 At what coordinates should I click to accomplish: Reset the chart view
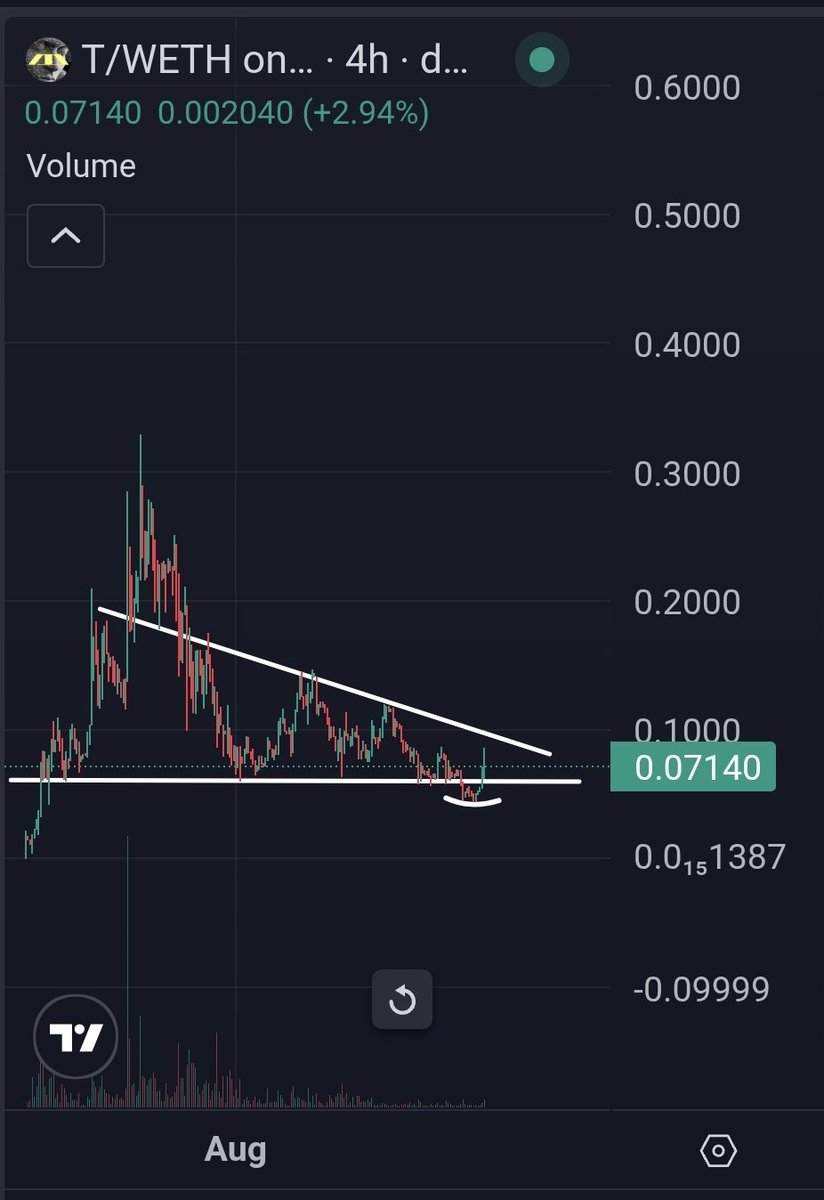pos(402,999)
